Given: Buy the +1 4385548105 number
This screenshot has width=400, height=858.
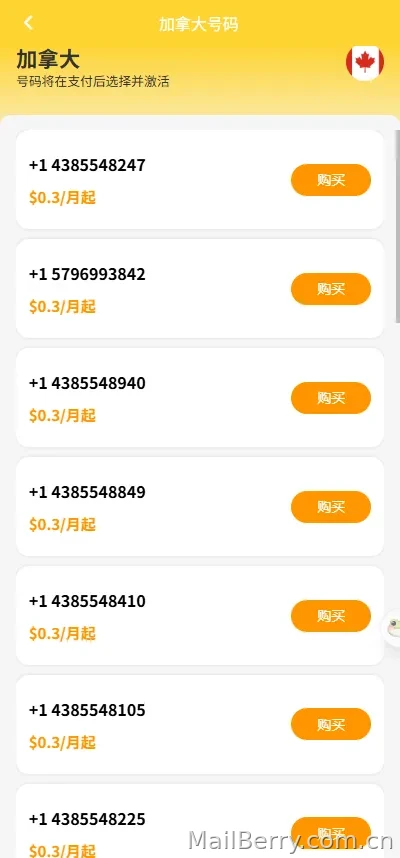Looking at the screenshot, I should [x=331, y=724].
